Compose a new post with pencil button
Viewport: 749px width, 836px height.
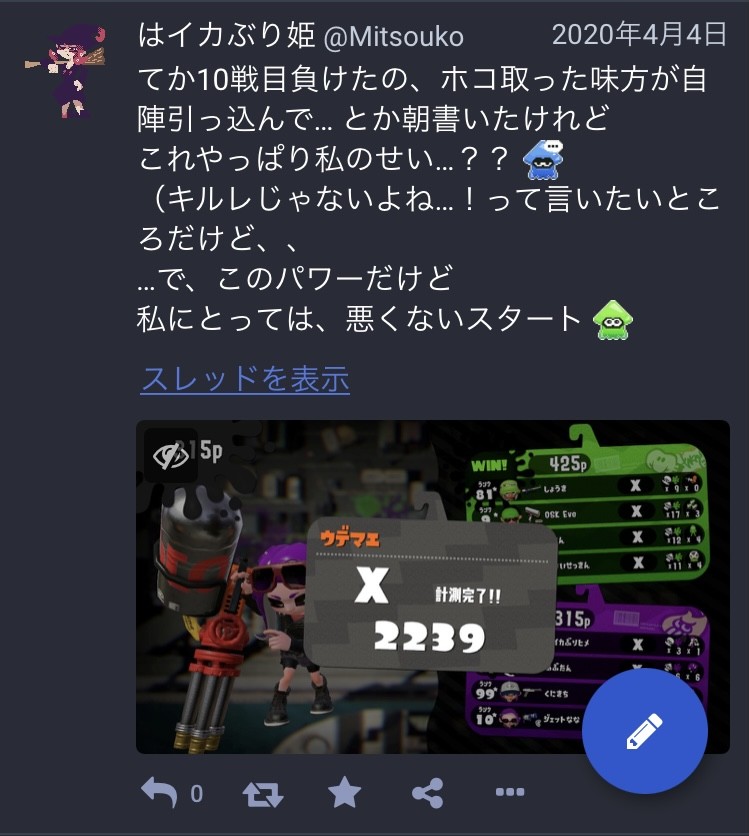point(645,731)
